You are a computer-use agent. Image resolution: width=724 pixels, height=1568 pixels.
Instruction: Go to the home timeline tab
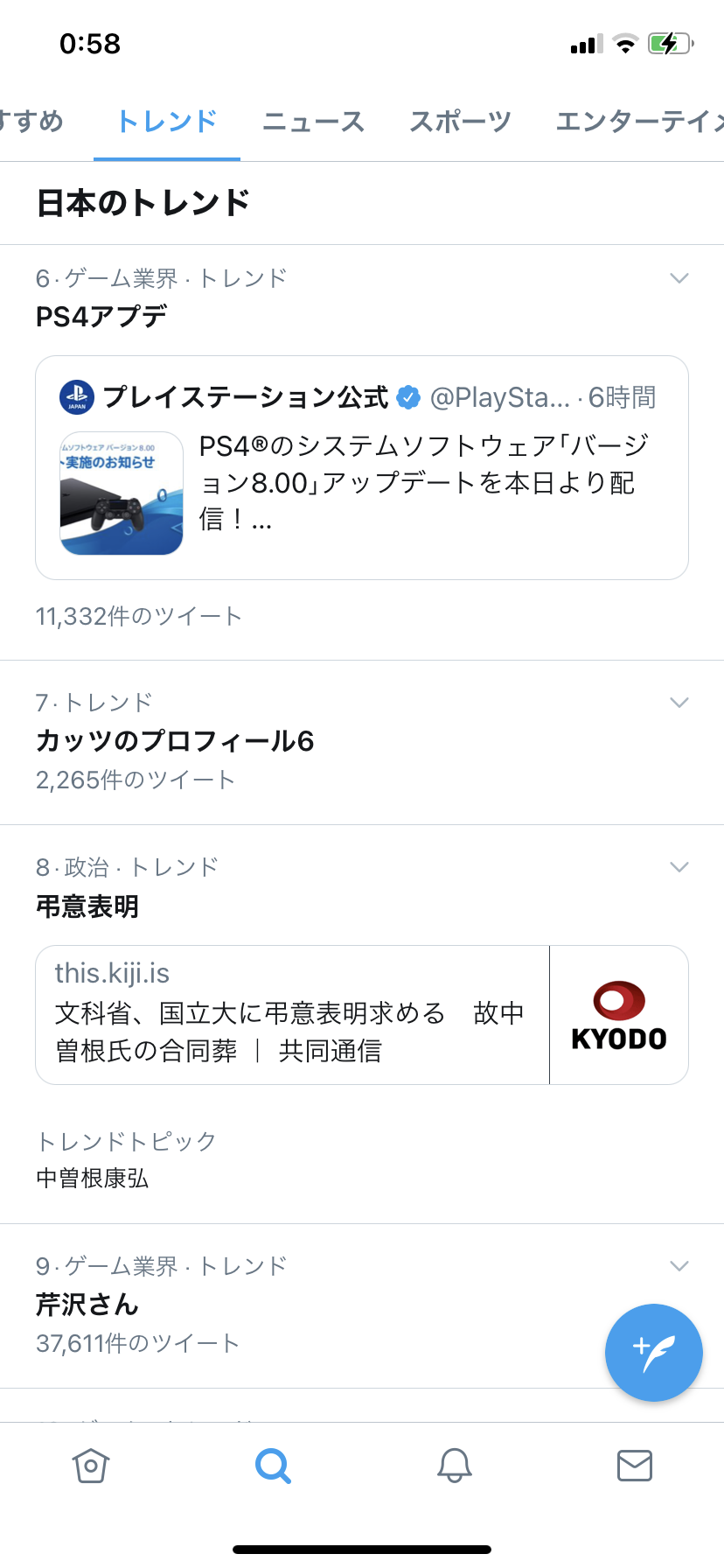91,1465
